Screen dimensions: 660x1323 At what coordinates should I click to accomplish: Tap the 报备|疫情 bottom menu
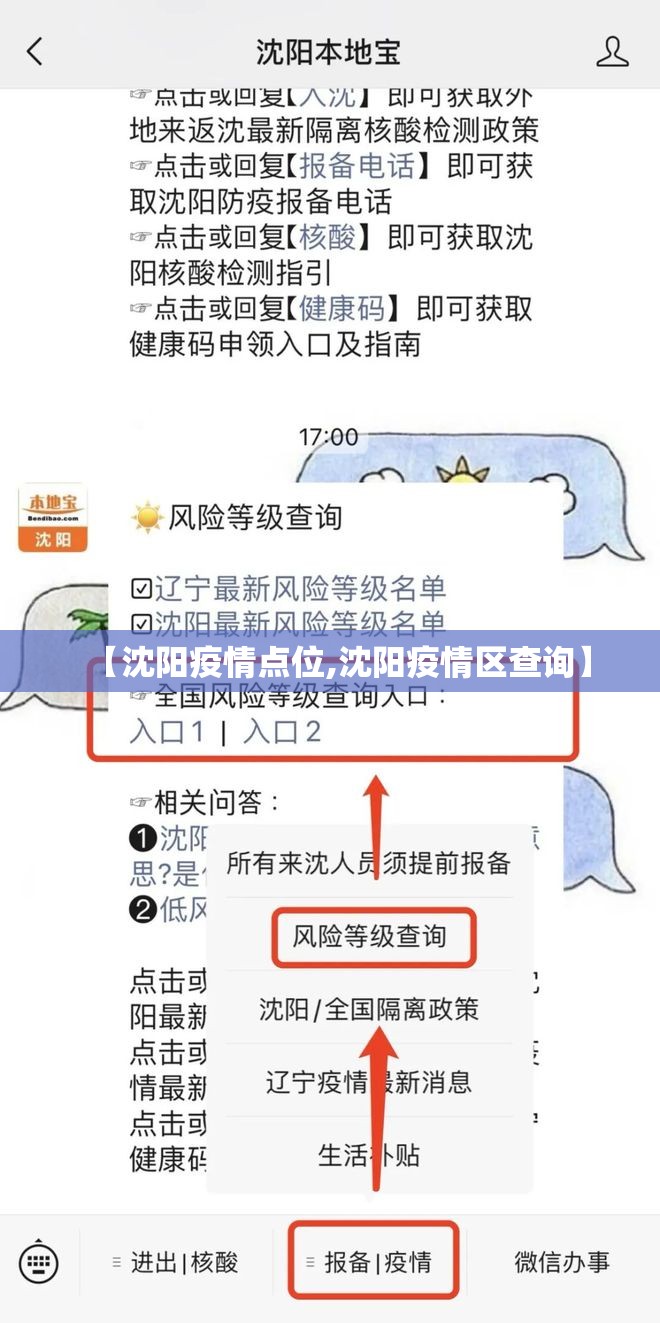coord(374,1262)
